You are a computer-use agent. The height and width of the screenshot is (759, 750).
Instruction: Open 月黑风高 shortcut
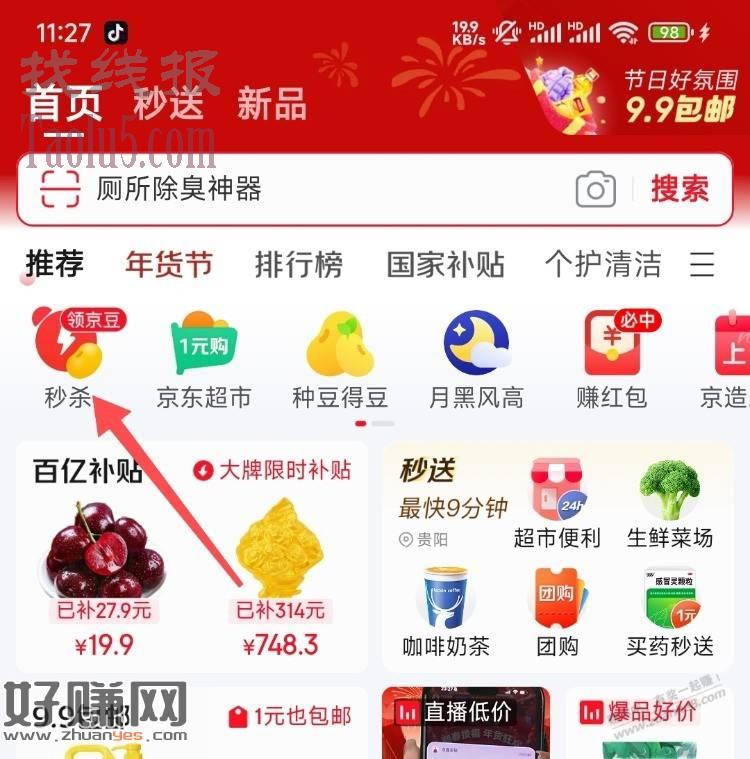(x=476, y=358)
